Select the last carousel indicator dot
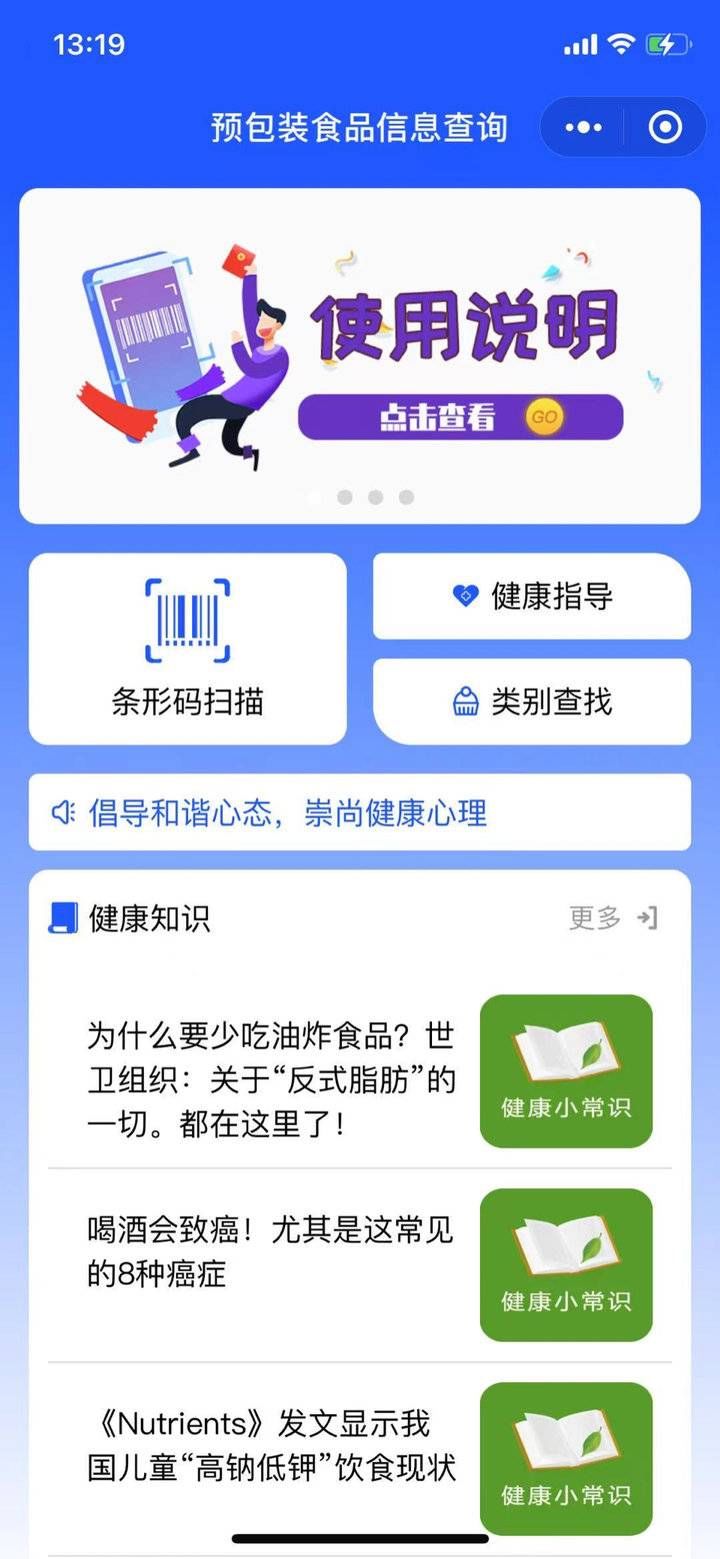720x1559 pixels. click(x=406, y=495)
